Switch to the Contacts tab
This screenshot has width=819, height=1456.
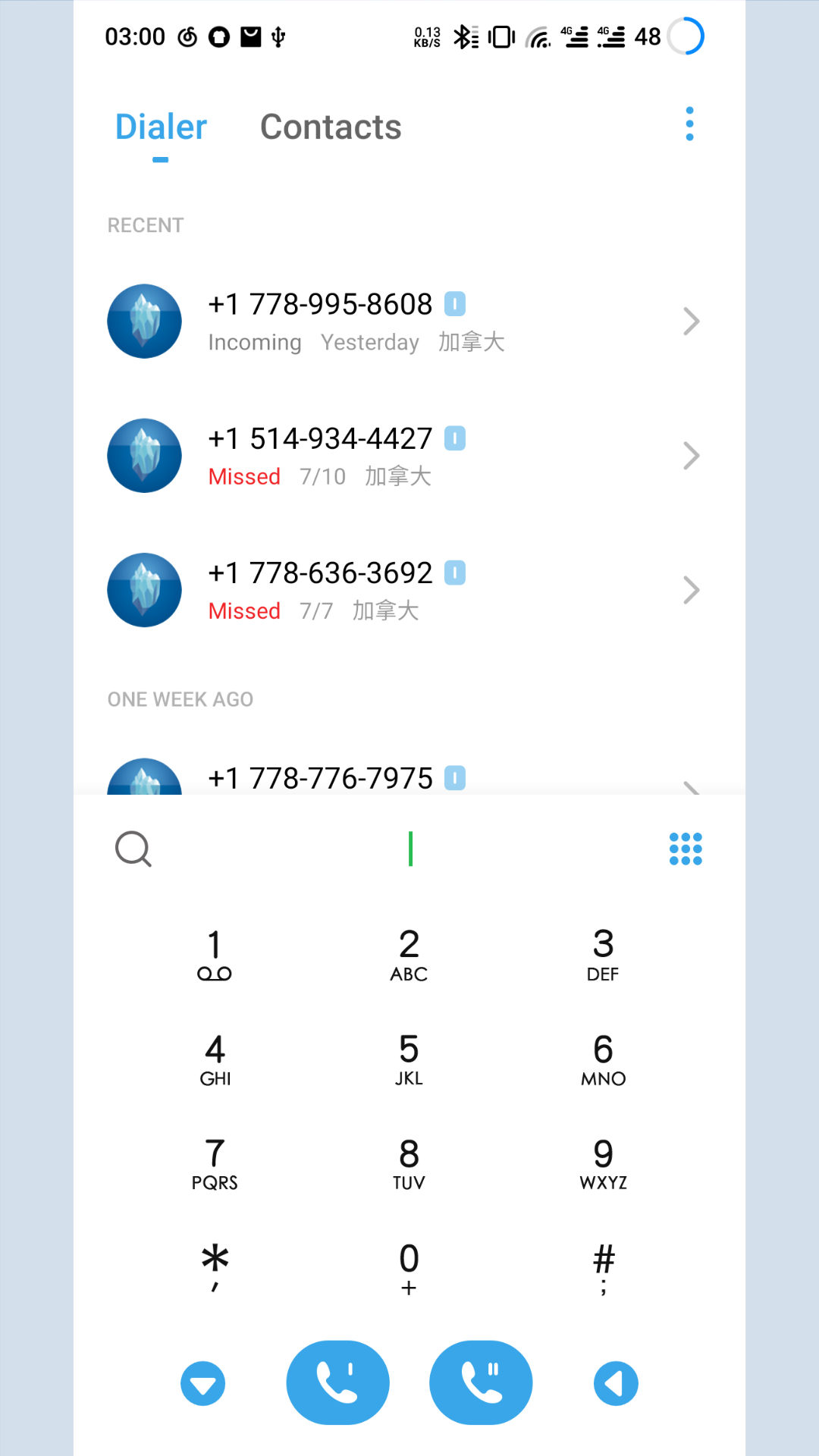click(331, 127)
